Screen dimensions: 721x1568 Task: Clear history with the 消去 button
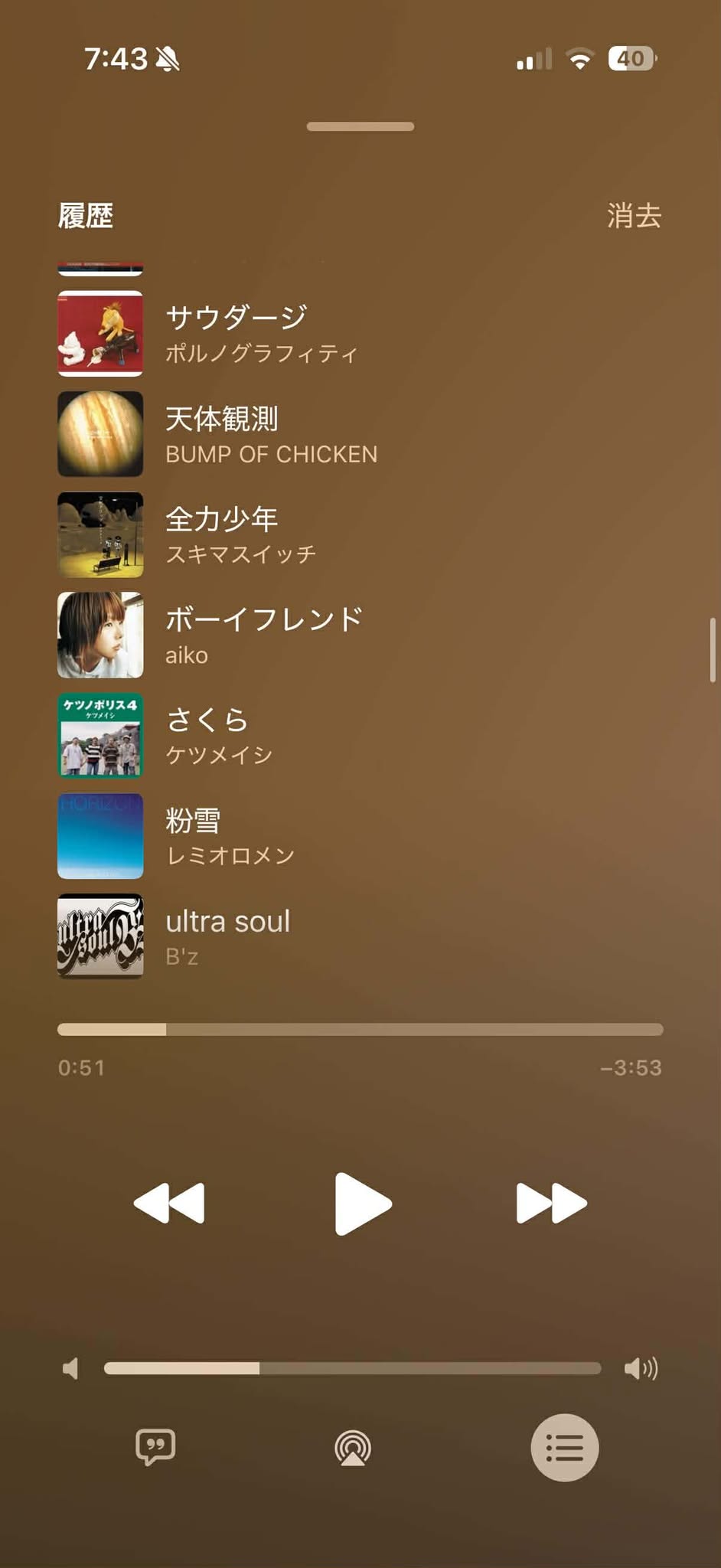click(x=634, y=216)
